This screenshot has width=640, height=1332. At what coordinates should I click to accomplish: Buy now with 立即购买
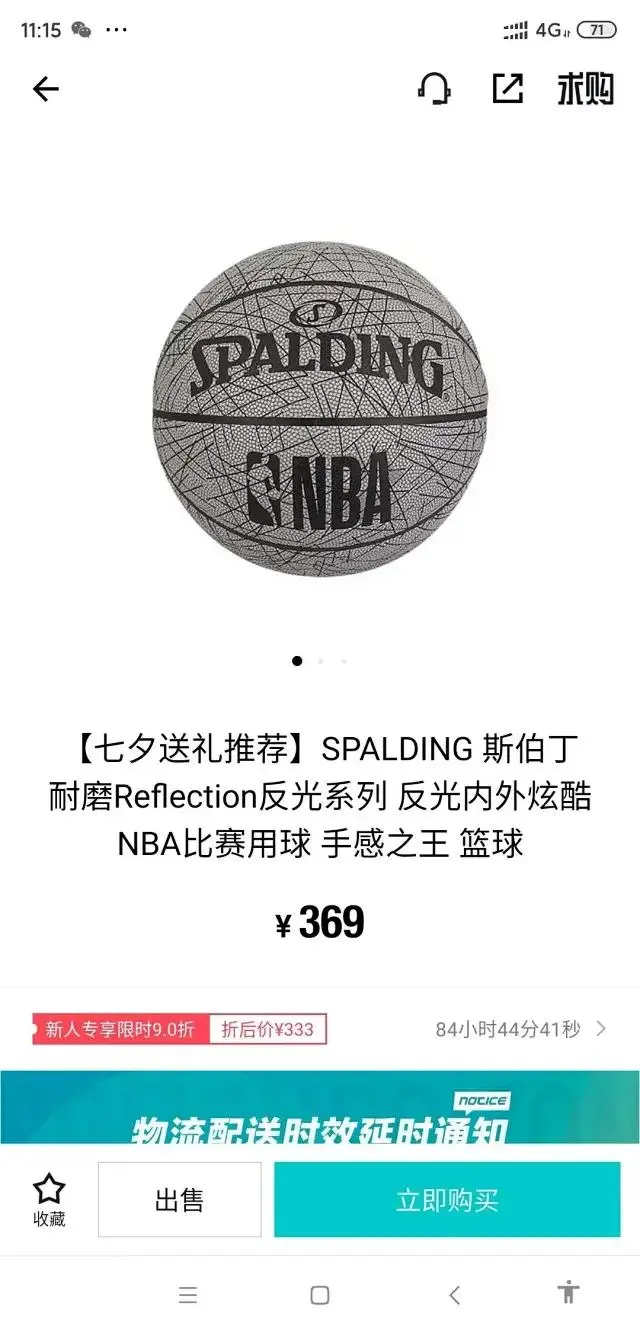pyautogui.click(x=447, y=1200)
